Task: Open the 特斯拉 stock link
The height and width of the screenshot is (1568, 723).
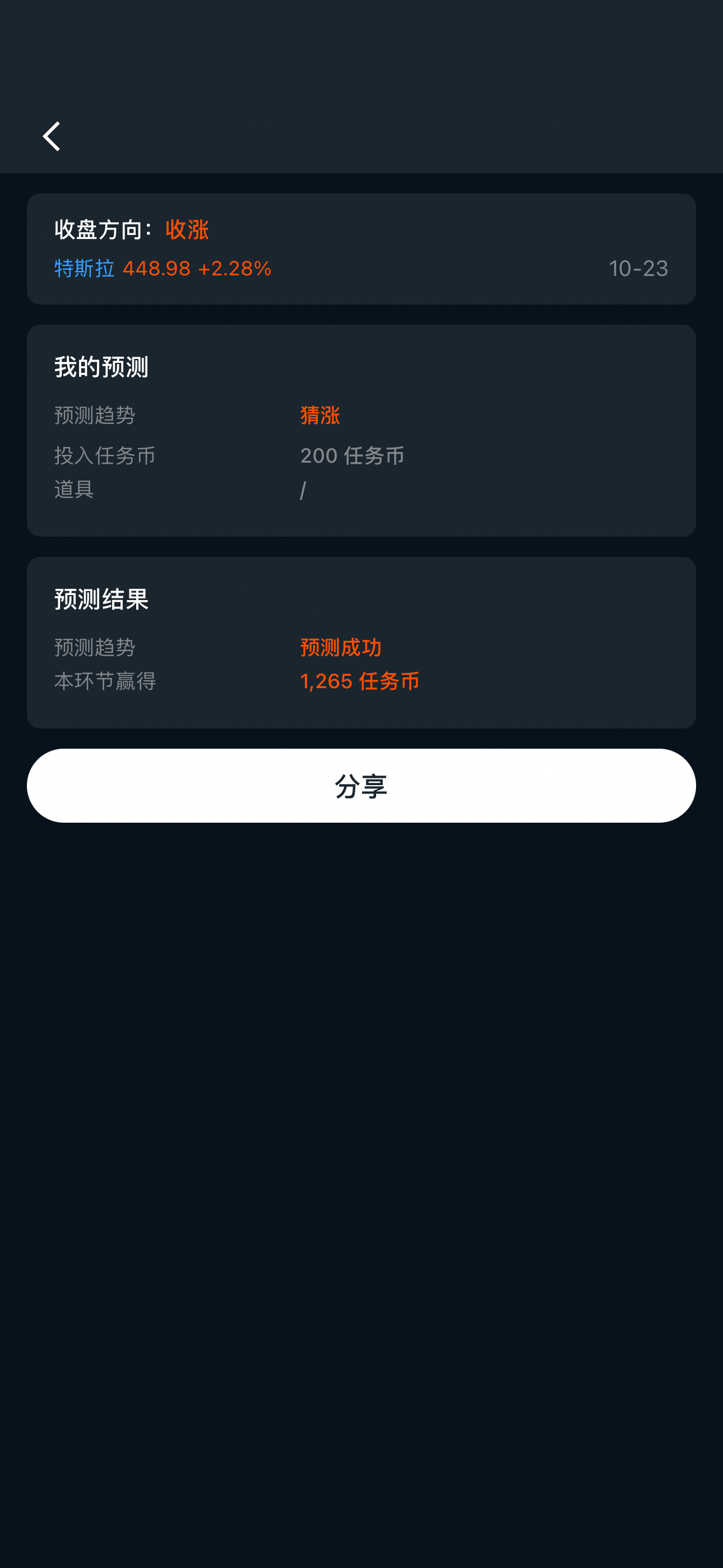Action: [85, 269]
